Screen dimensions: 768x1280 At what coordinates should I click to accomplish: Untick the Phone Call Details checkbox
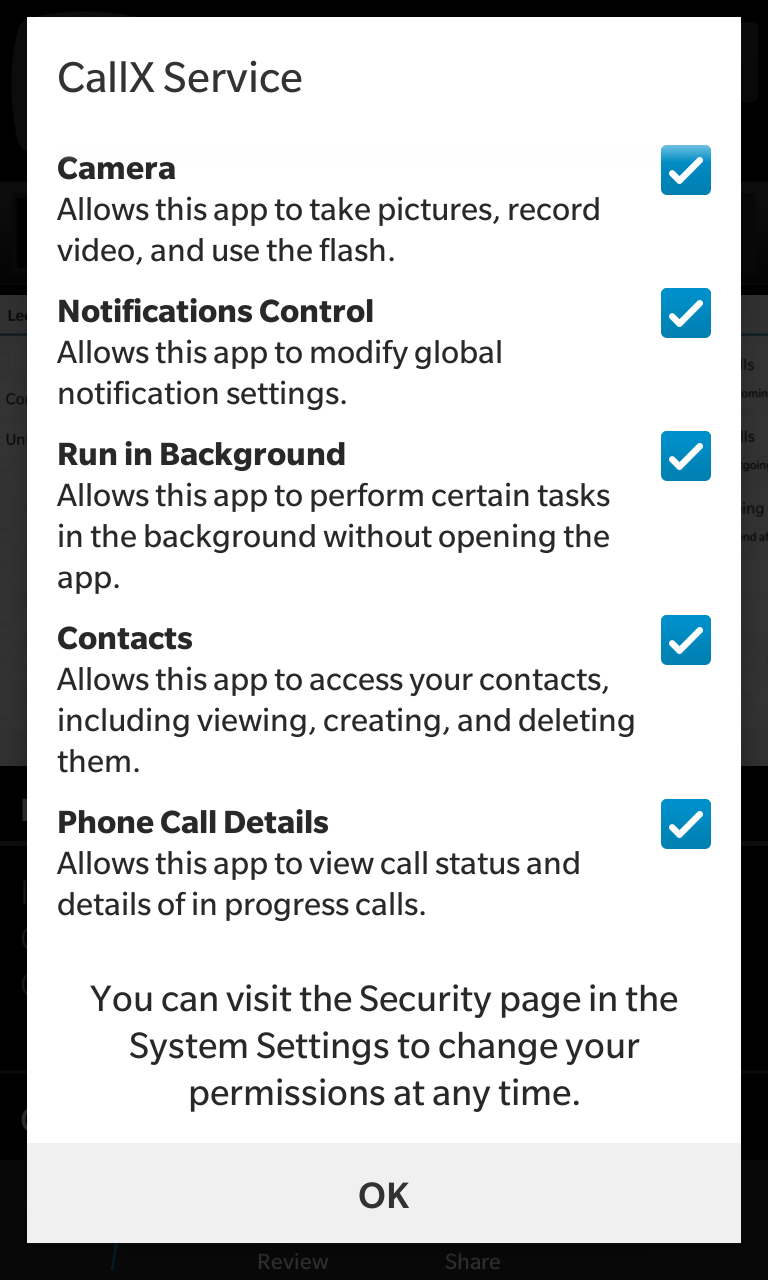pyautogui.click(x=685, y=824)
